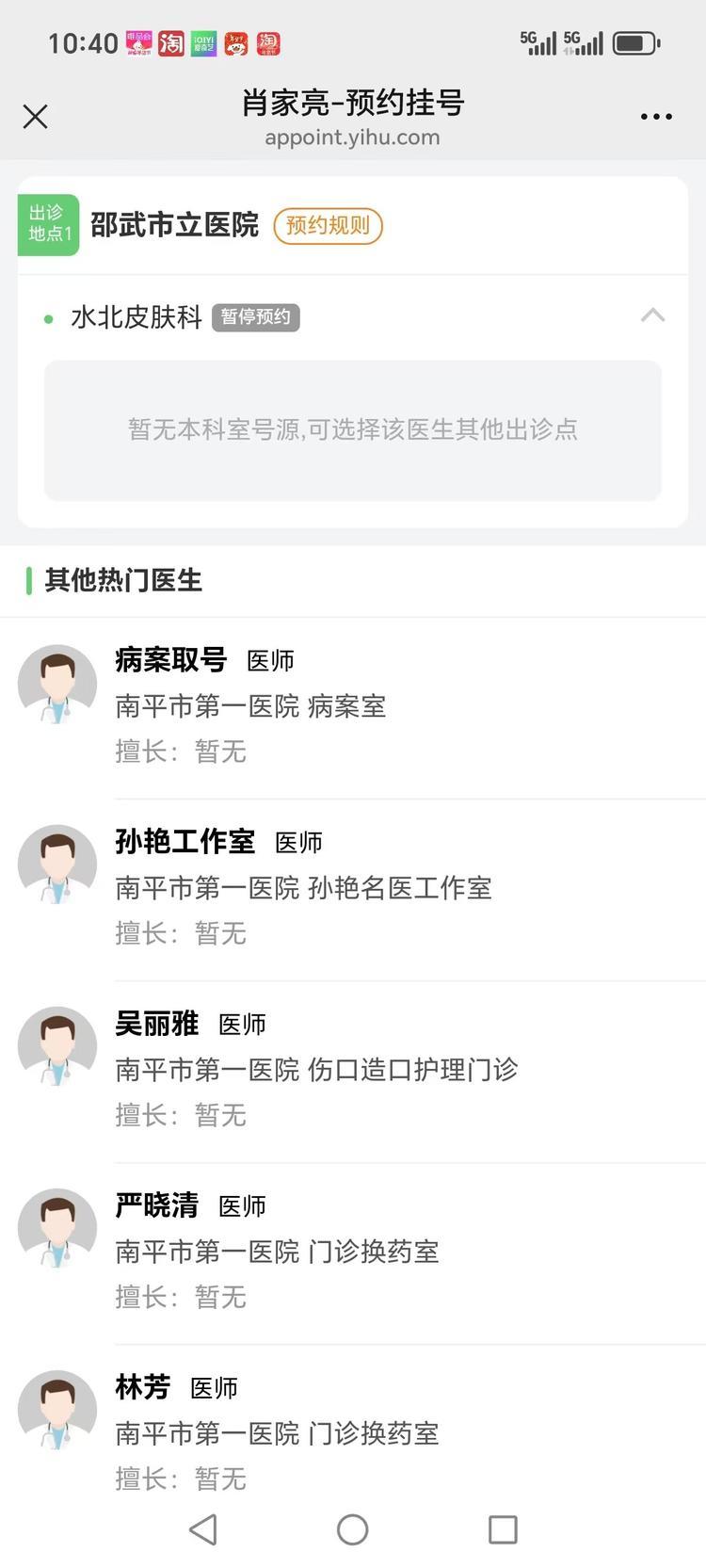706x1568 pixels.
Task: Return to the phone home screen
Action: (x=353, y=1529)
